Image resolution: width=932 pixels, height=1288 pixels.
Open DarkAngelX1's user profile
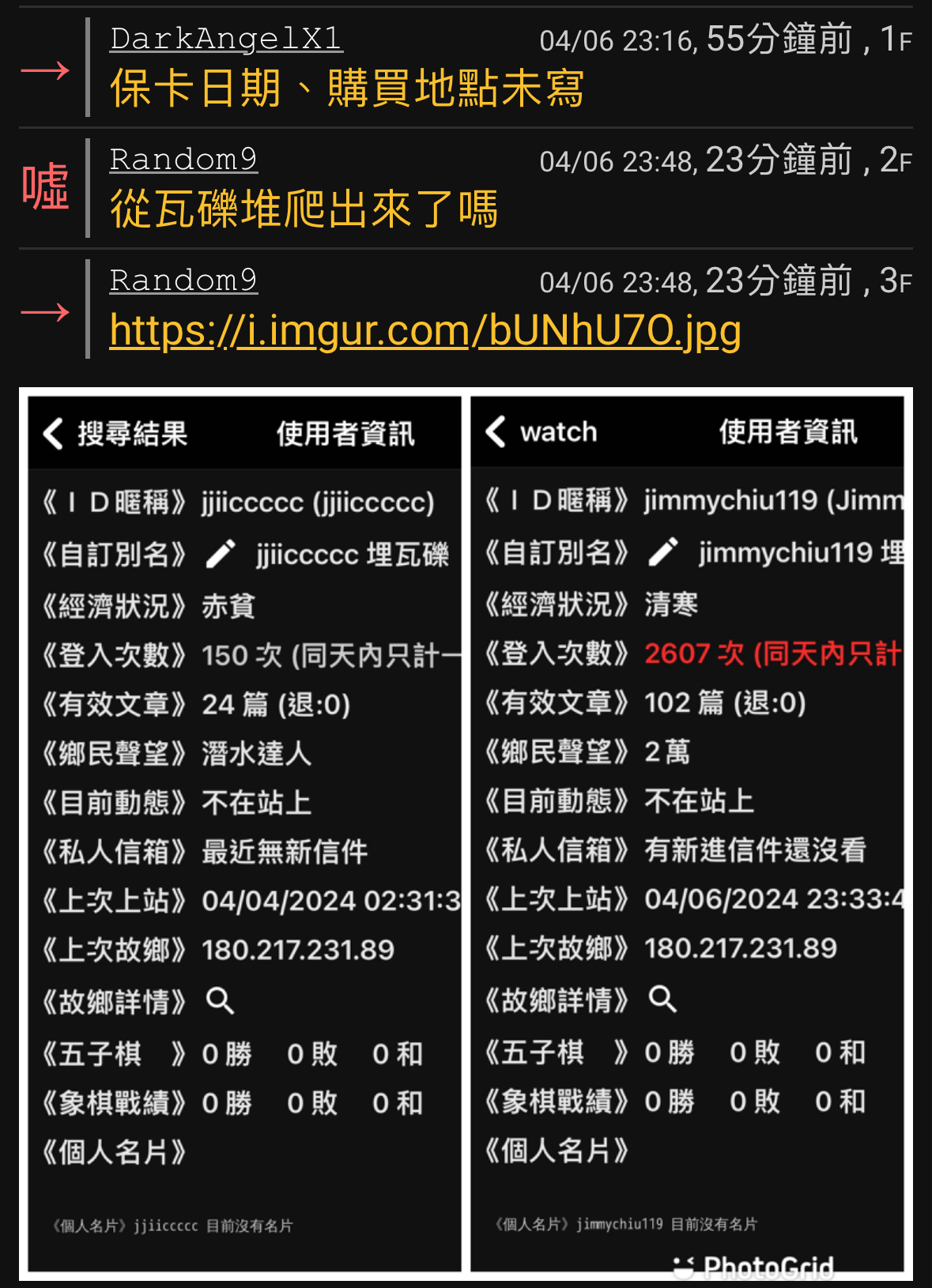point(226,39)
